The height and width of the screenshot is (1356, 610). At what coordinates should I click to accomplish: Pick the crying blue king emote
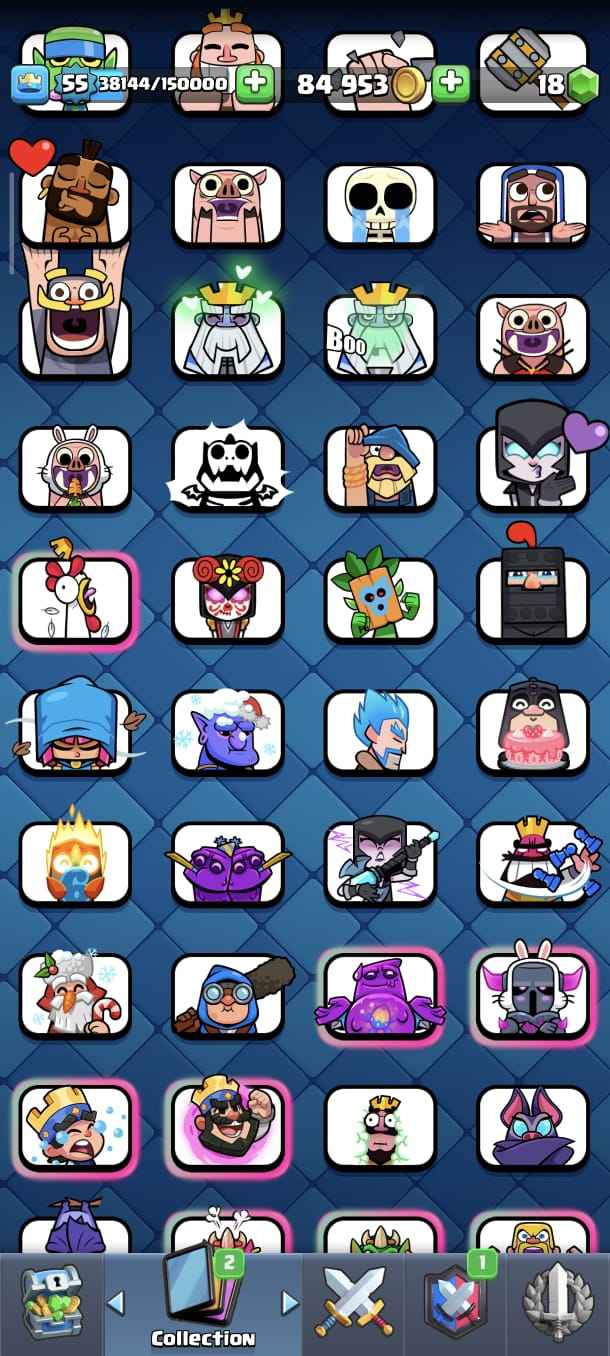click(75, 1126)
